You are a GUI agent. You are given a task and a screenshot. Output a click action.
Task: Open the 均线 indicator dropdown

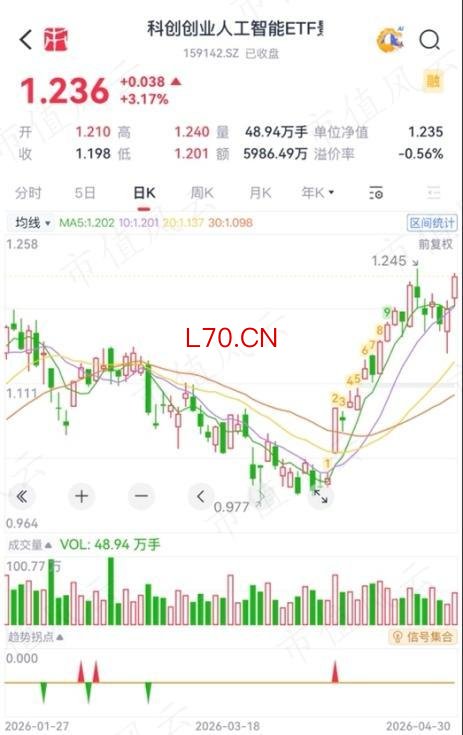(32, 223)
